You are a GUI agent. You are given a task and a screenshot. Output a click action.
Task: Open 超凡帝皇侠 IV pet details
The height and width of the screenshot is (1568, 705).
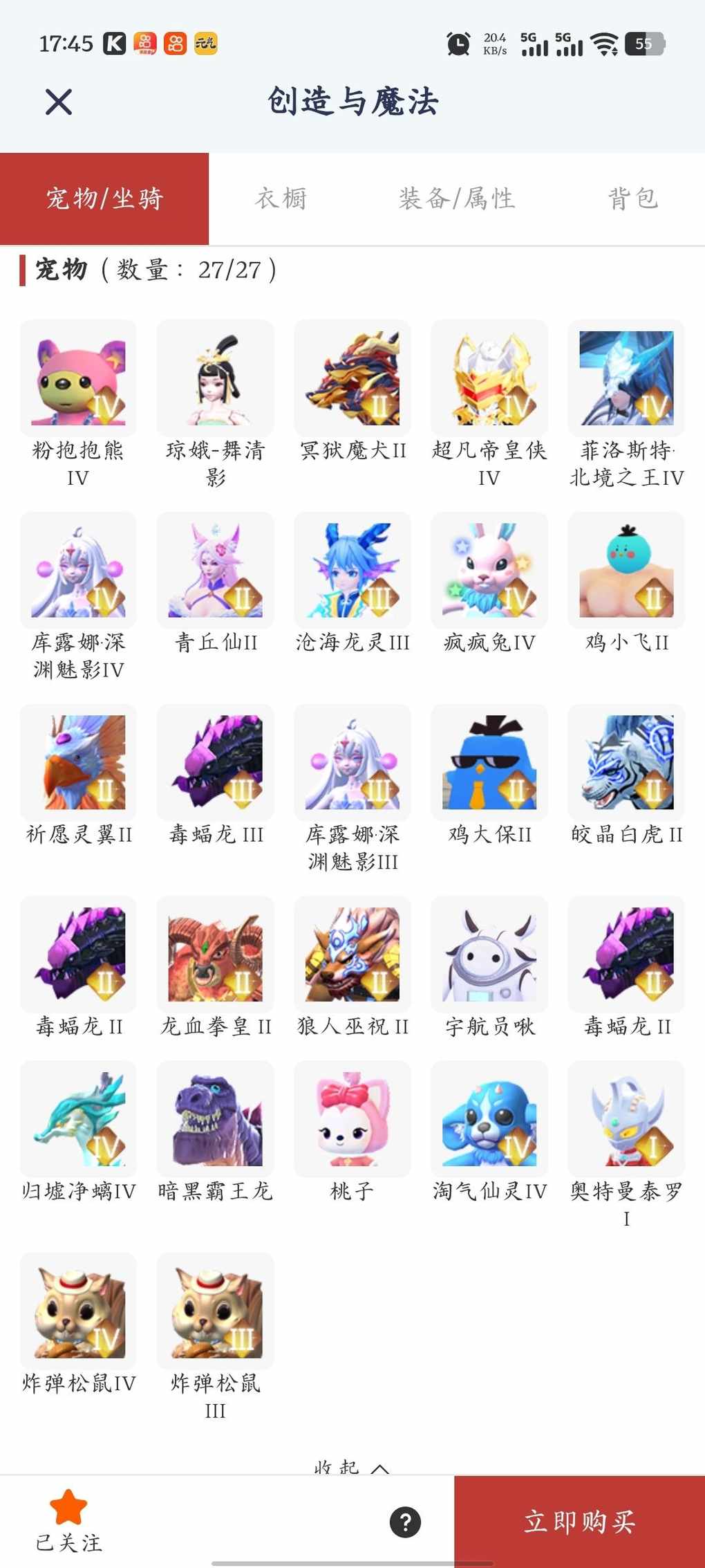point(489,378)
